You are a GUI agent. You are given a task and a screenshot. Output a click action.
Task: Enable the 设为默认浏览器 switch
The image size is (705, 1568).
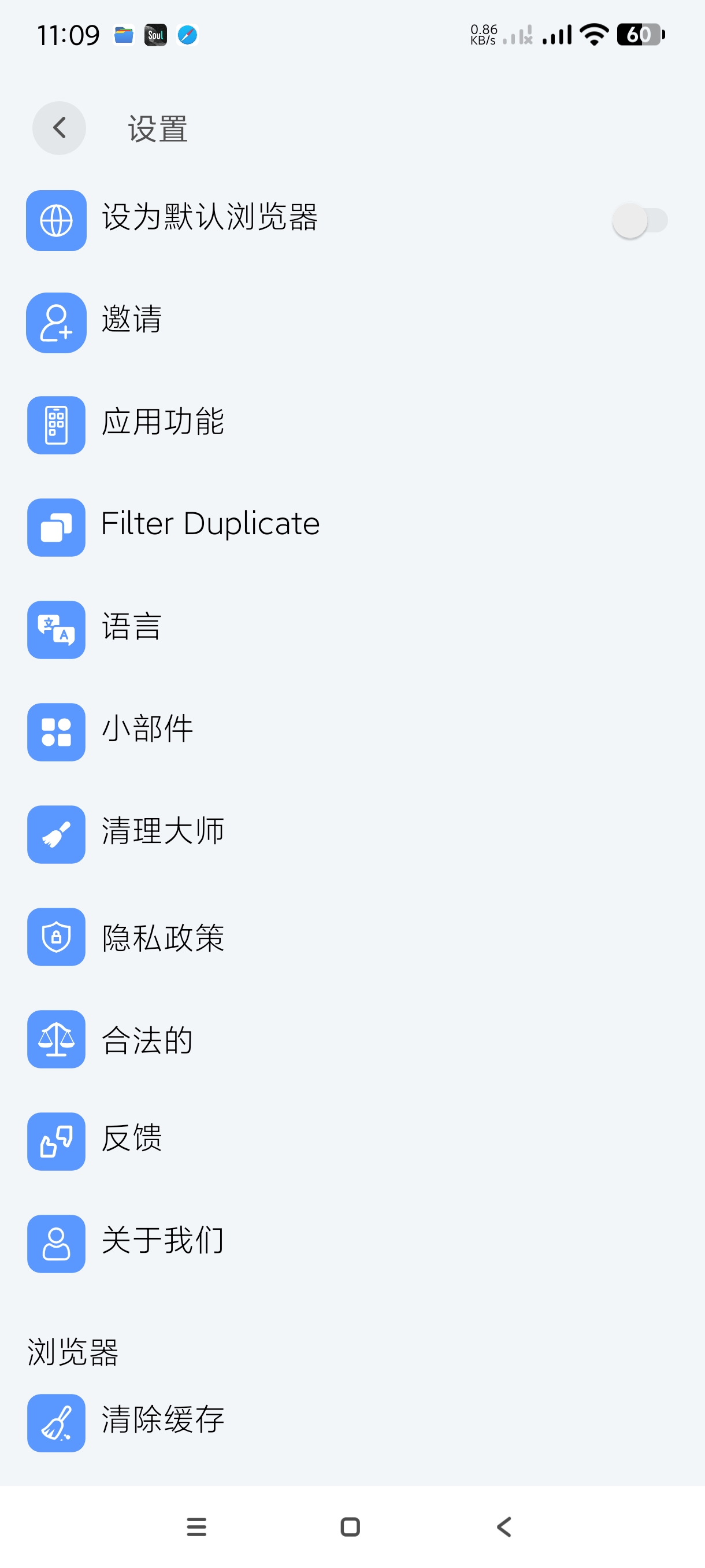tap(639, 220)
